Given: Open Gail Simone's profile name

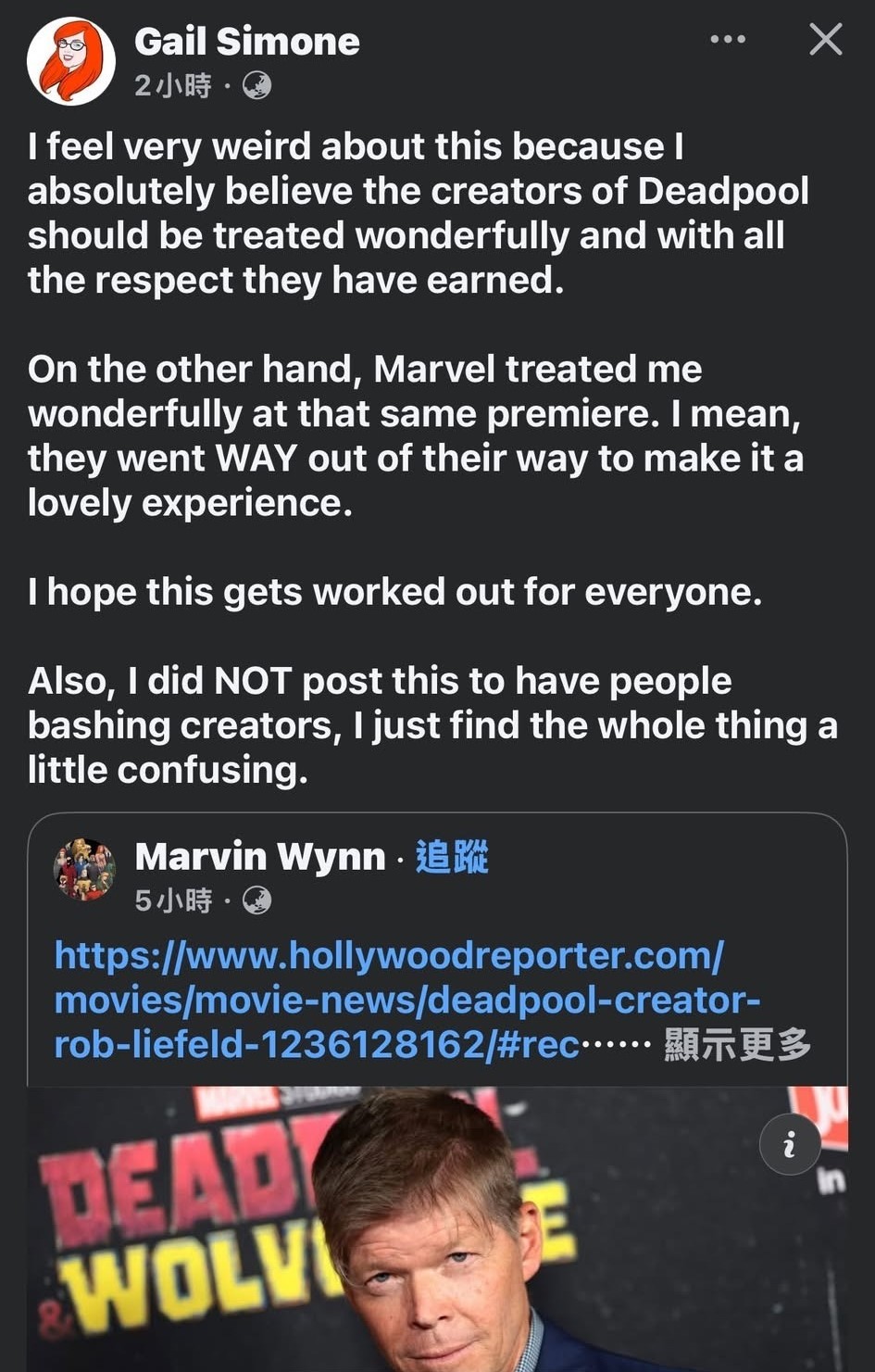Looking at the screenshot, I should [x=246, y=42].
